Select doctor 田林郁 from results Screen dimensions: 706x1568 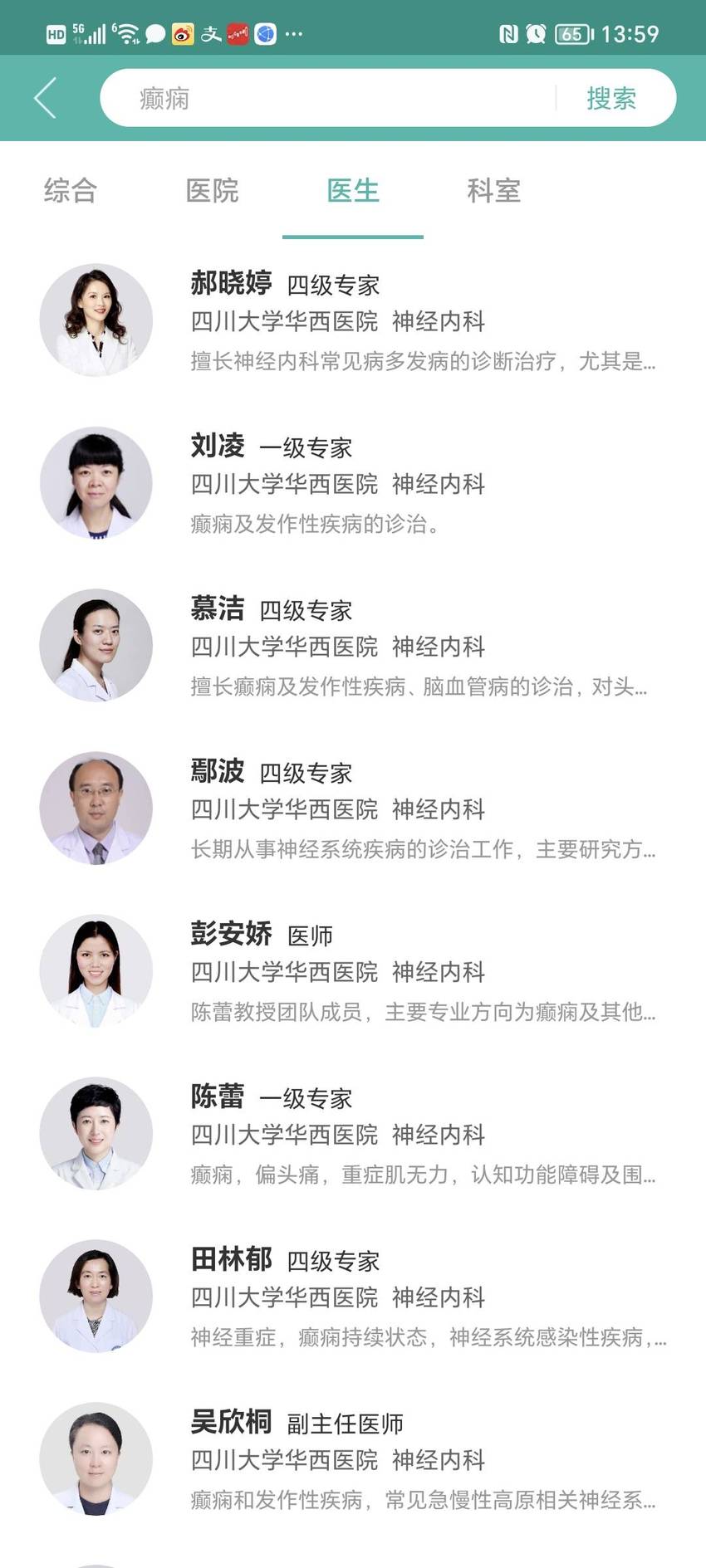tap(353, 1297)
